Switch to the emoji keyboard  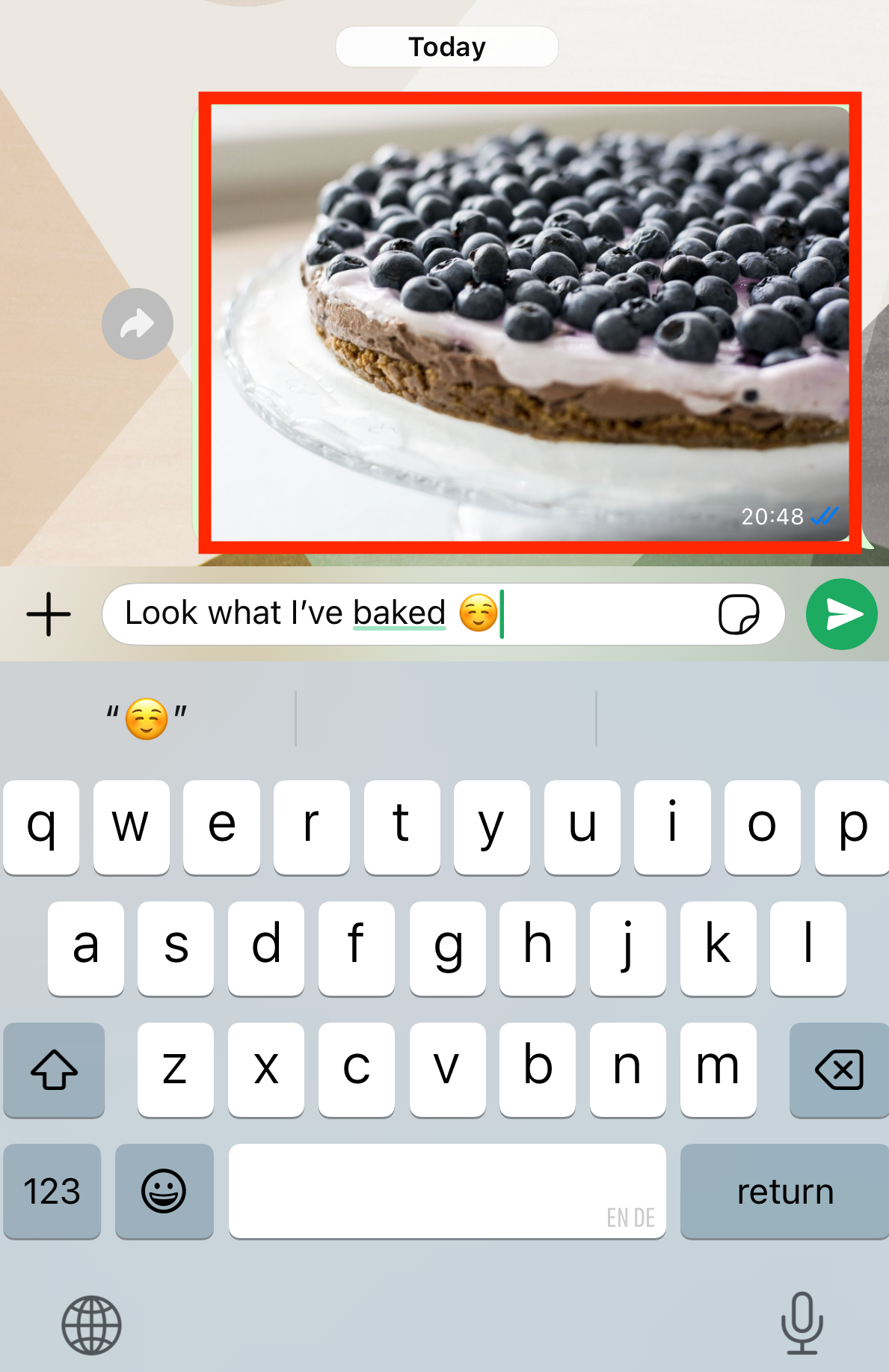point(164,1190)
